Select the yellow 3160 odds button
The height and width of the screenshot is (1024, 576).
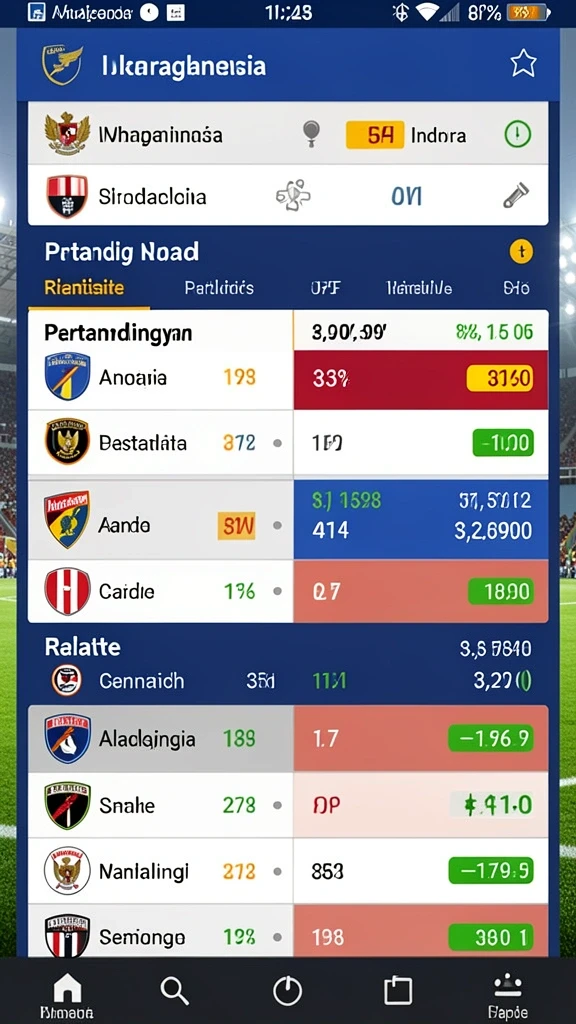click(500, 377)
